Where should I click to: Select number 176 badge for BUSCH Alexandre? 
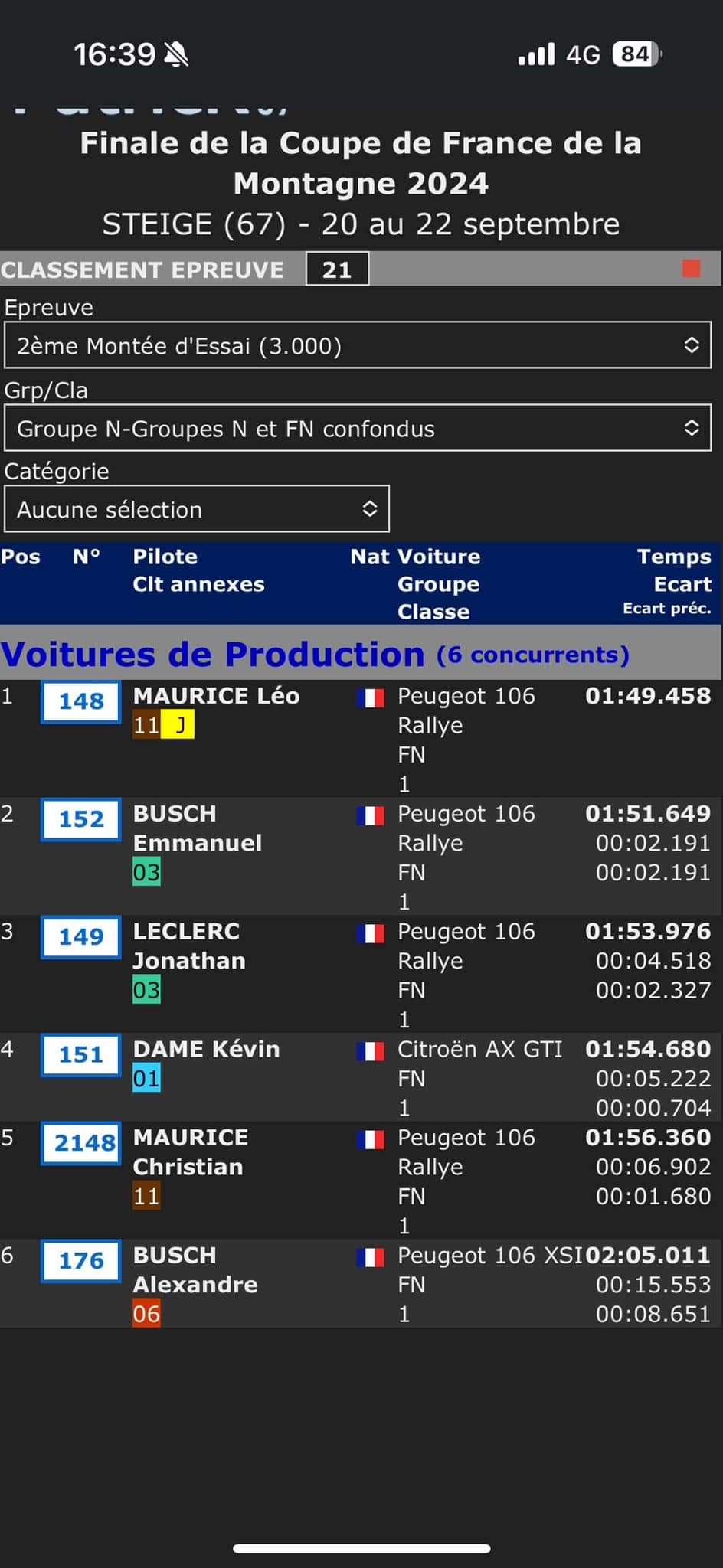pyautogui.click(x=81, y=1261)
